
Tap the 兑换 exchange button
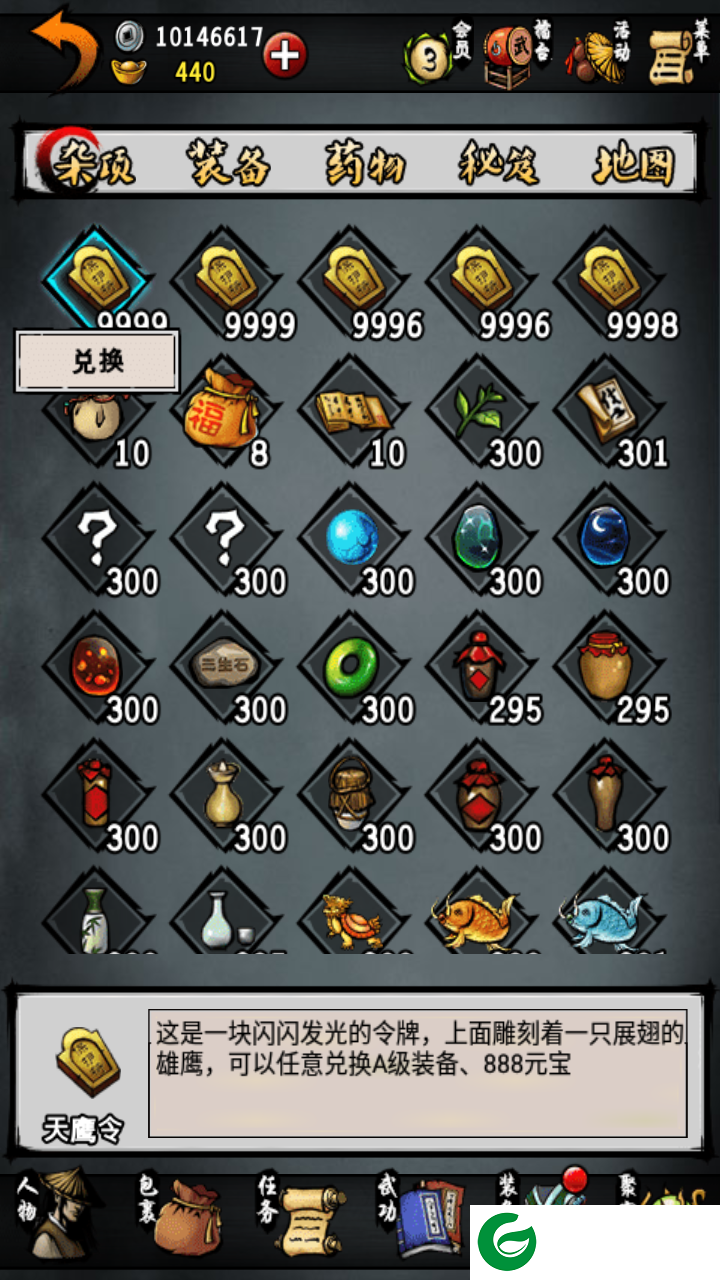tap(97, 362)
